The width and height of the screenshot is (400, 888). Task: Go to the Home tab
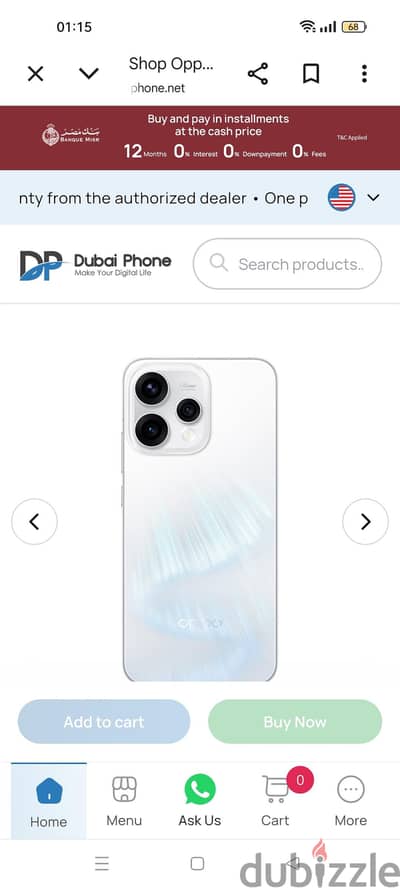pos(49,801)
